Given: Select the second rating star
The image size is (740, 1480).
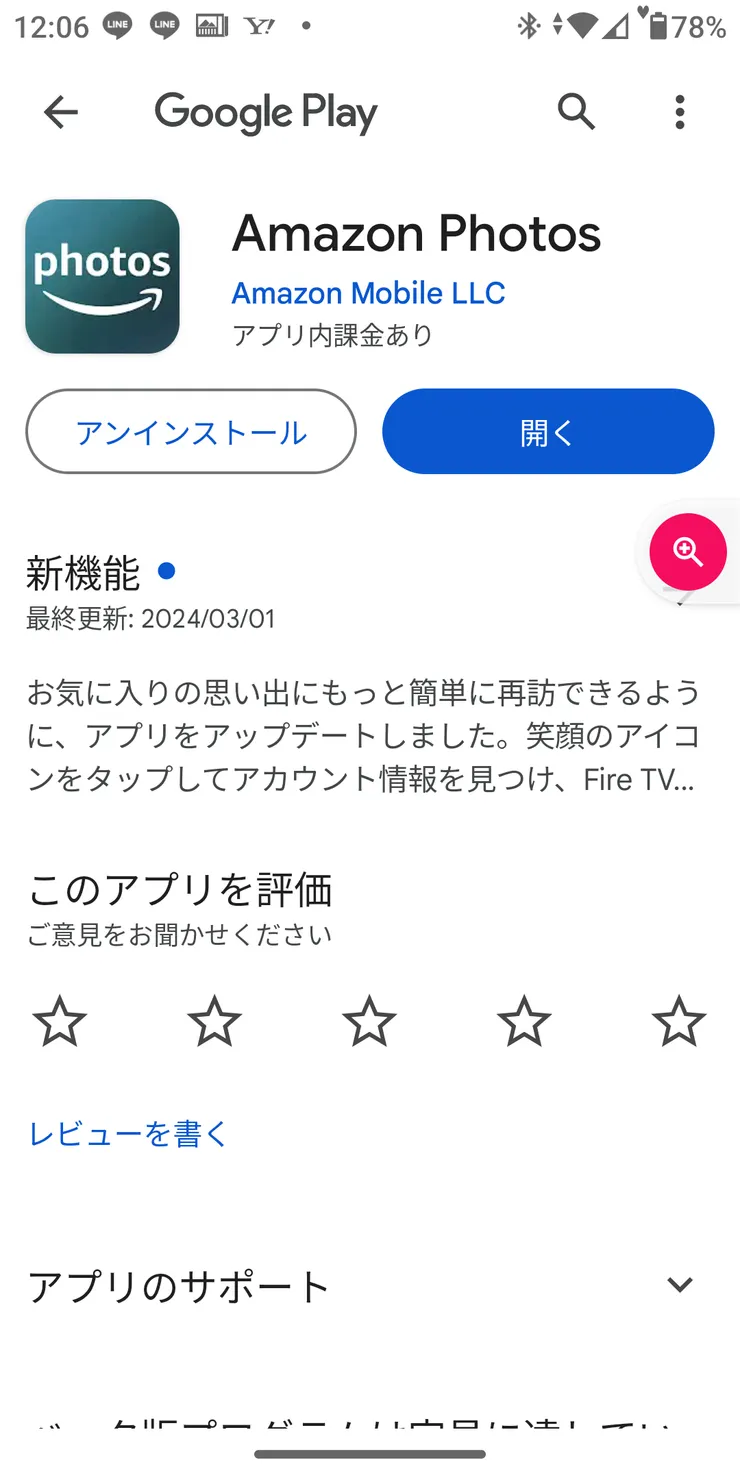Looking at the screenshot, I should pyautogui.click(x=214, y=1021).
